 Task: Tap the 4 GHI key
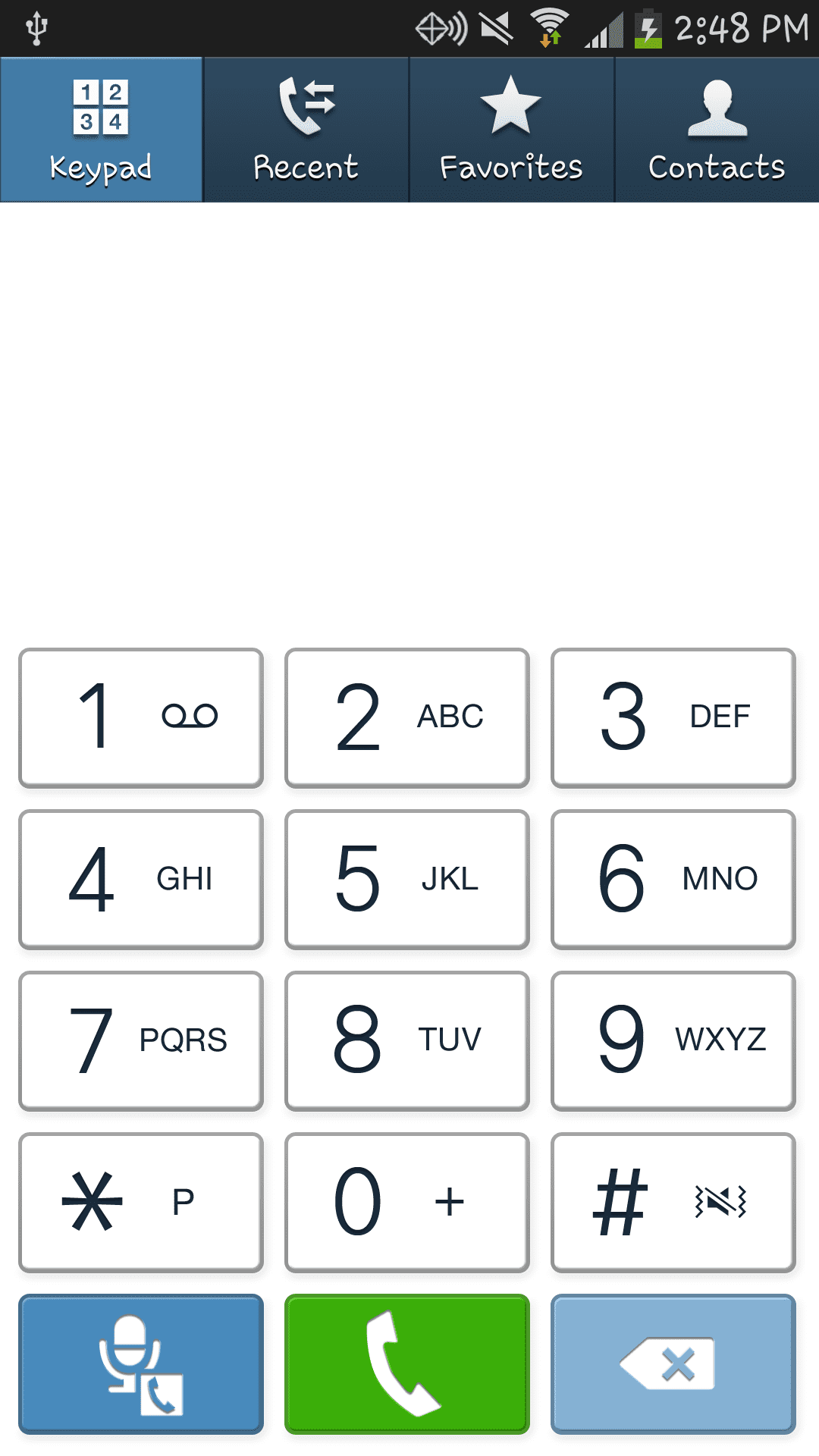coord(141,879)
